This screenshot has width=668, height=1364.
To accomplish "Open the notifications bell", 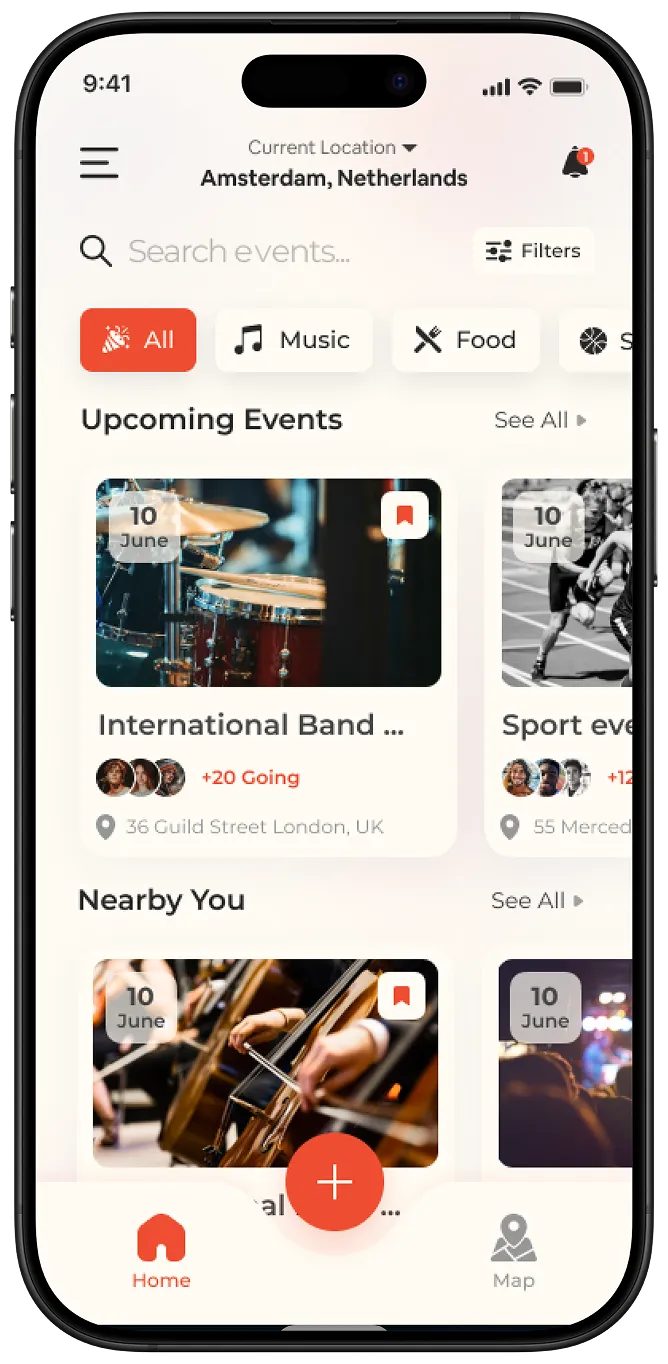I will click(577, 163).
